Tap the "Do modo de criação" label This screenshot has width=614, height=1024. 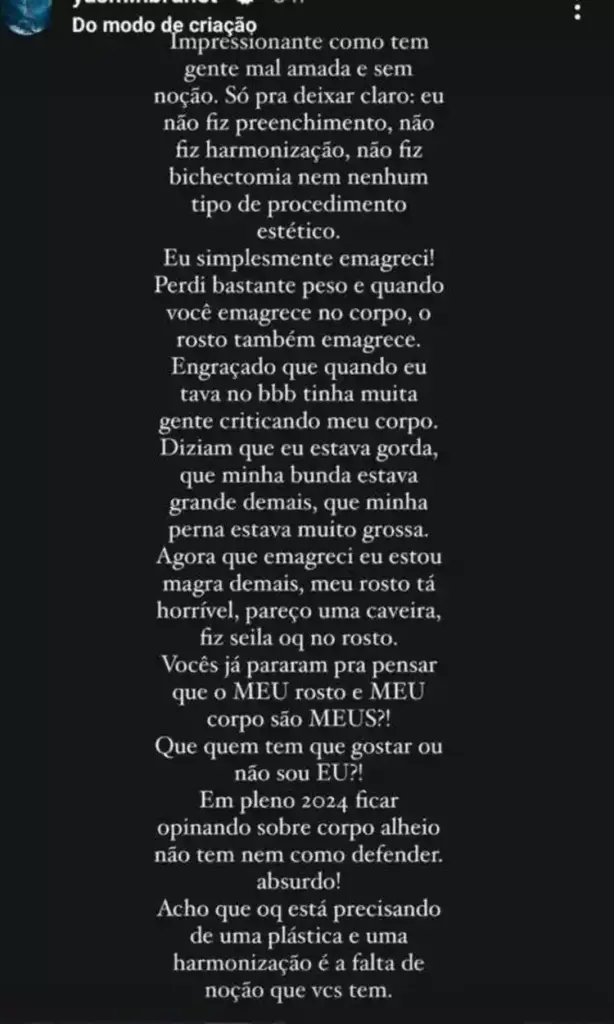(164, 25)
